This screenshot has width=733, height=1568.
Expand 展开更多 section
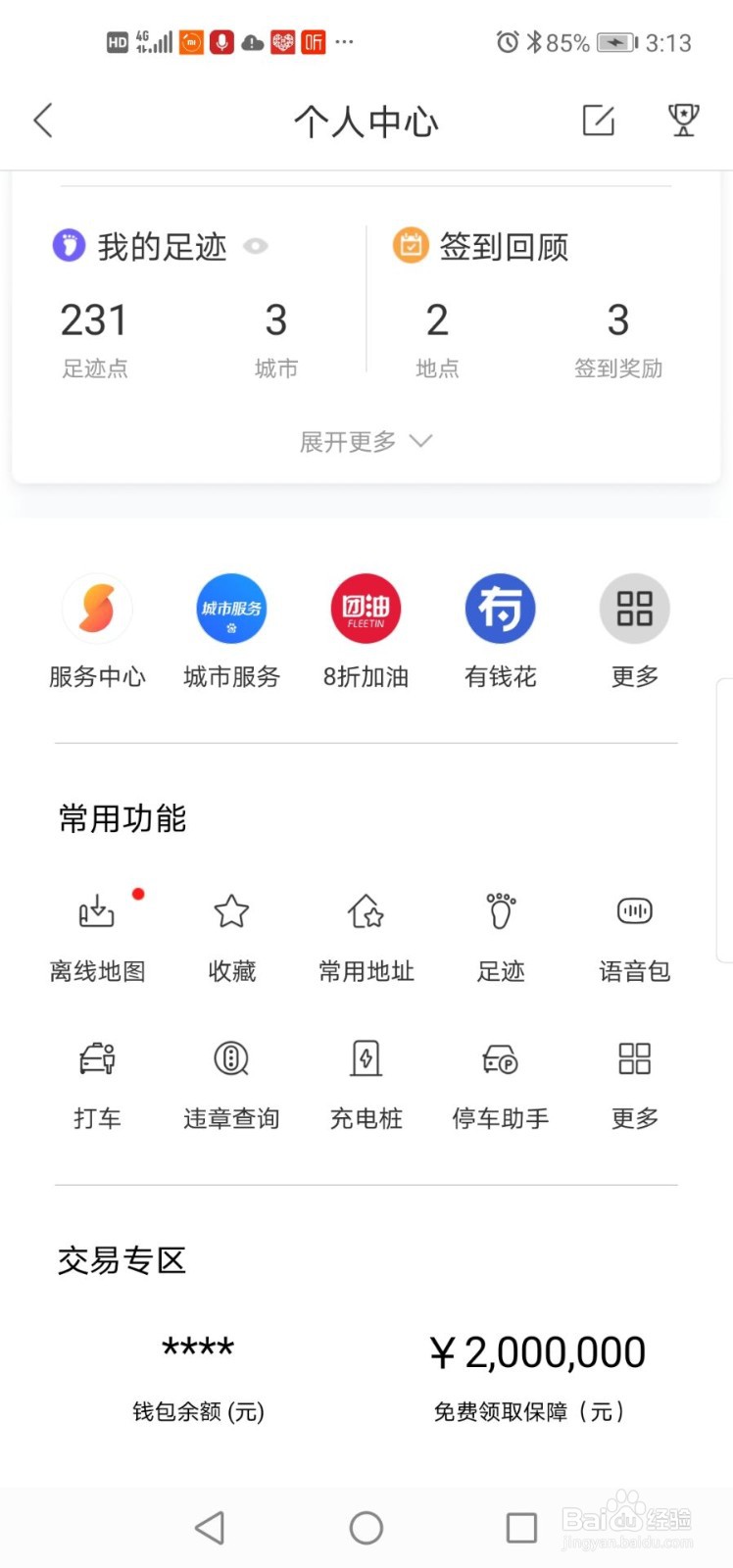click(x=366, y=442)
